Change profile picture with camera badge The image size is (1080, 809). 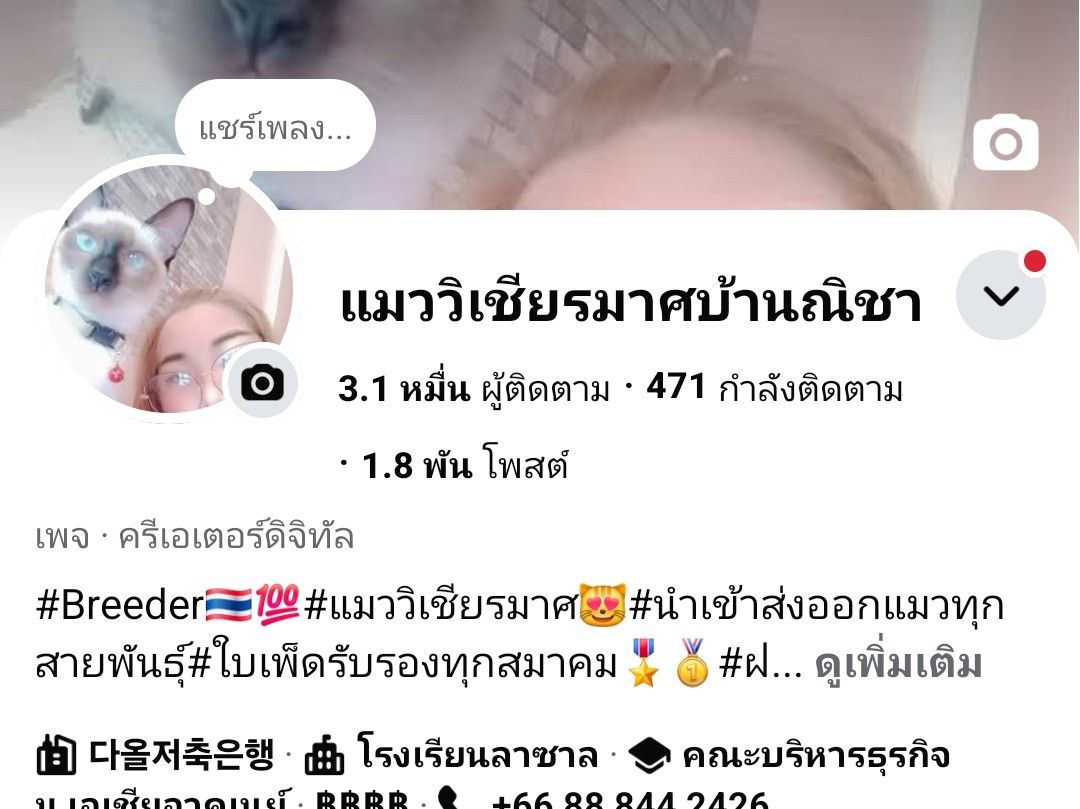pyautogui.click(x=262, y=382)
